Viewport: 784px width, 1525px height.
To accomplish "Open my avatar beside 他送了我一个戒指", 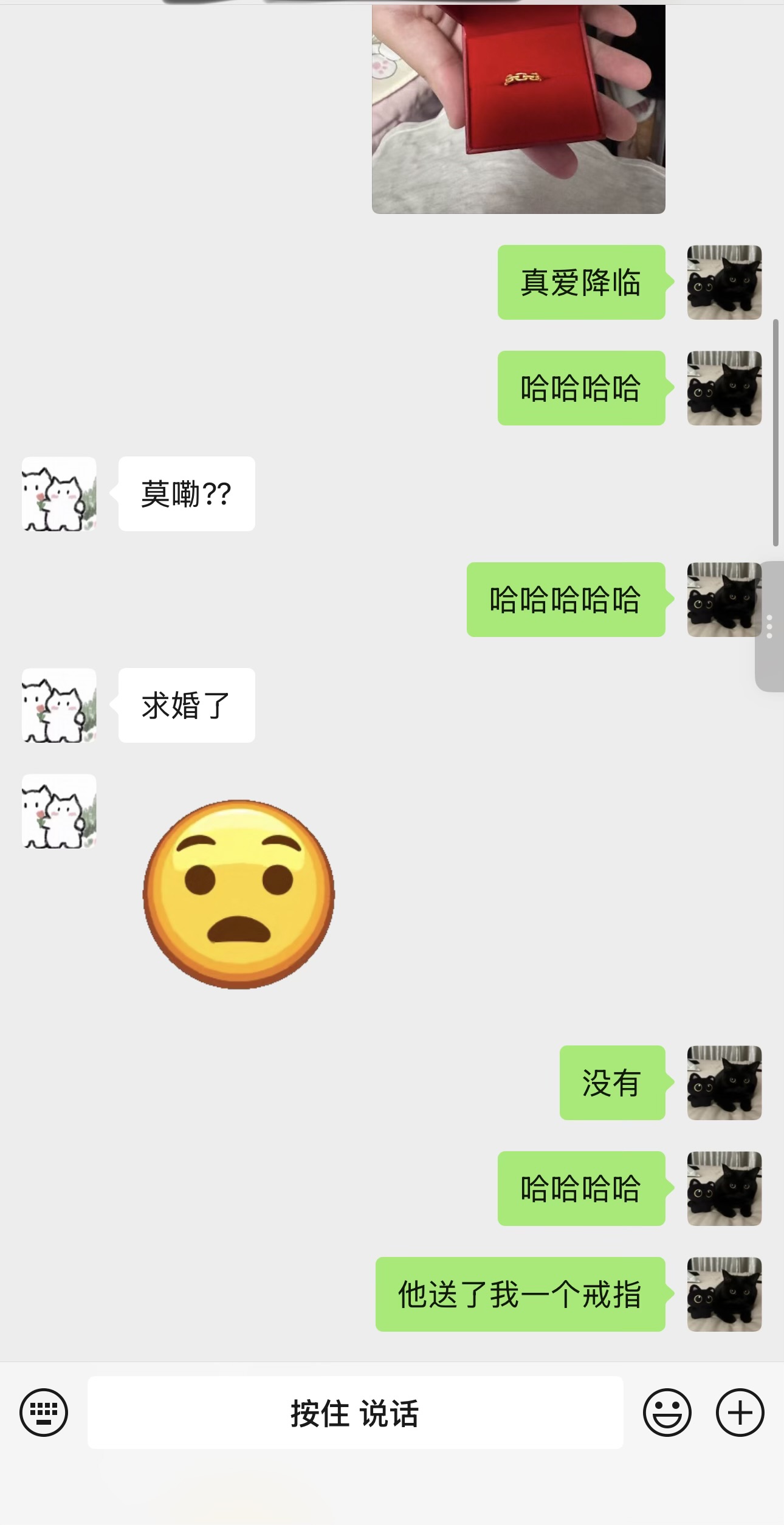I will [x=724, y=1294].
